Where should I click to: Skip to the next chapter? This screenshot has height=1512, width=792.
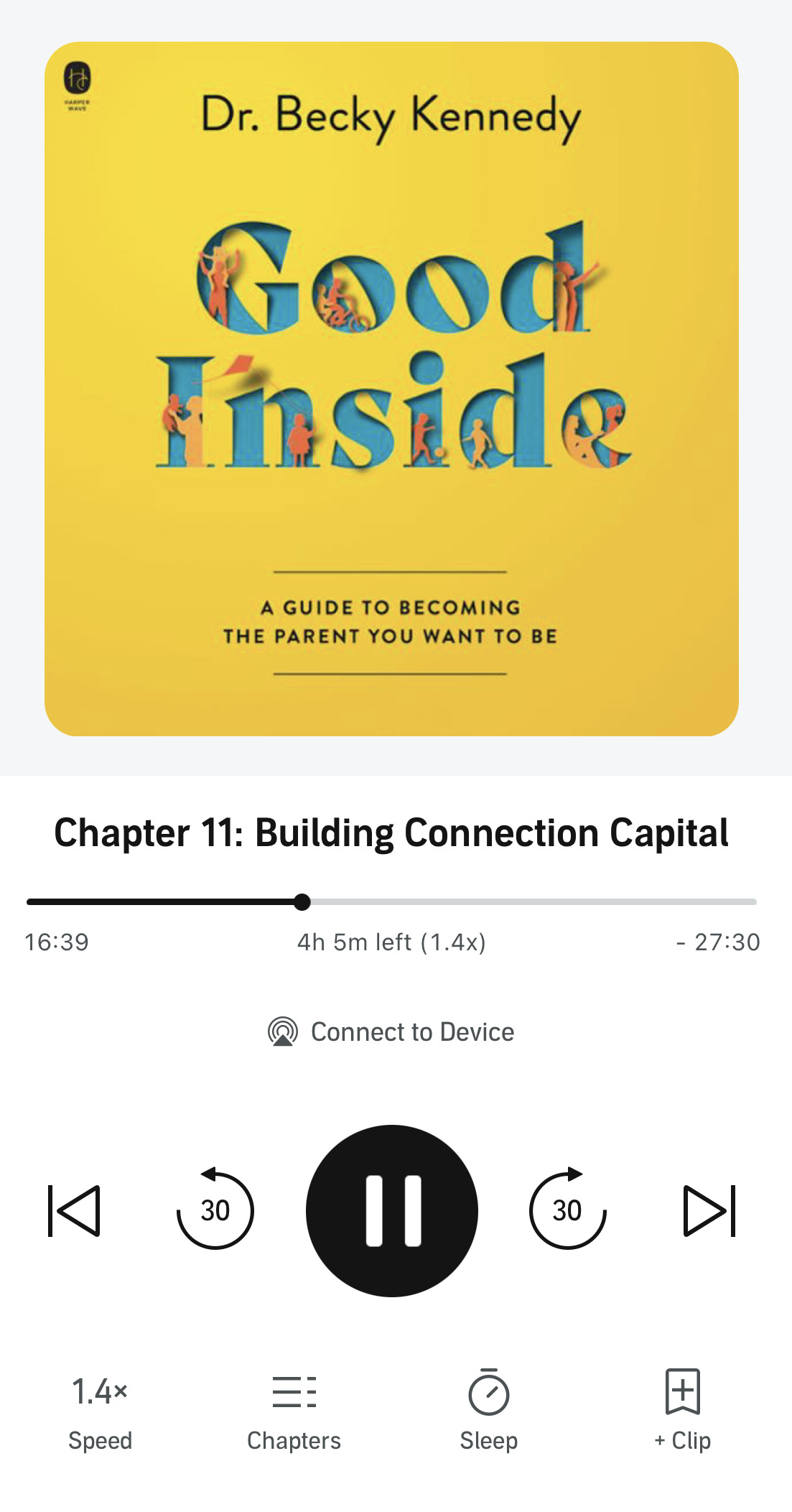coord(709,1211)
